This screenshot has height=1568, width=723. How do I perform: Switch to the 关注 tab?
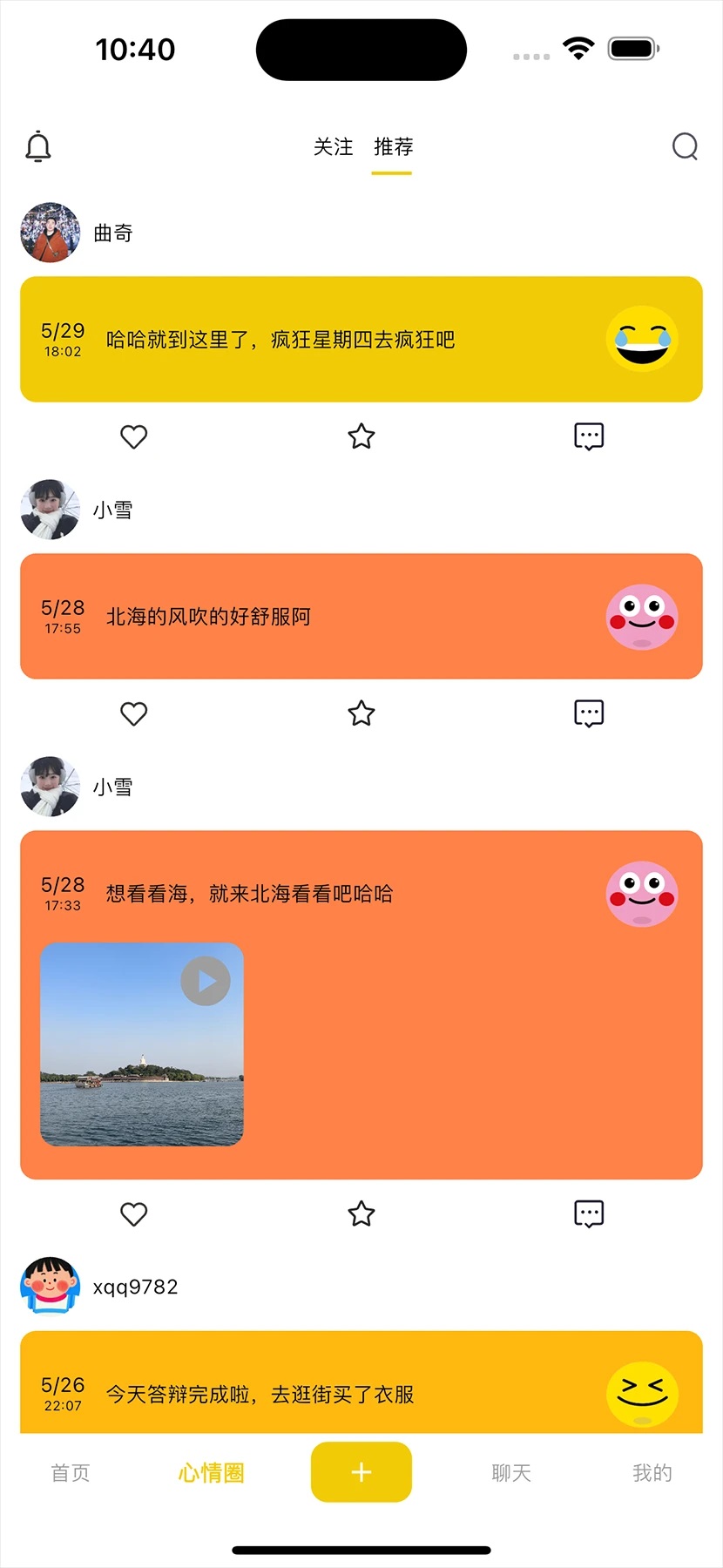tap(333, 147)
